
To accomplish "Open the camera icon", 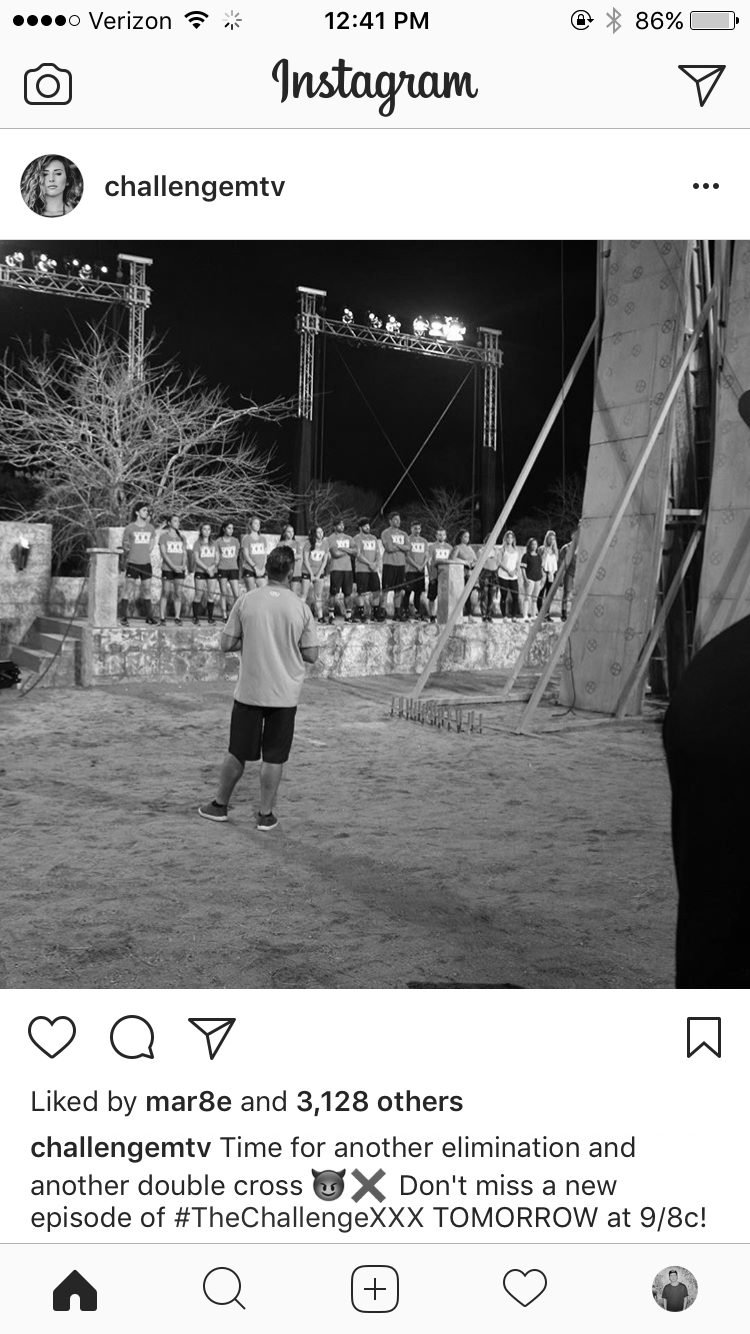I will coord(48,85).
